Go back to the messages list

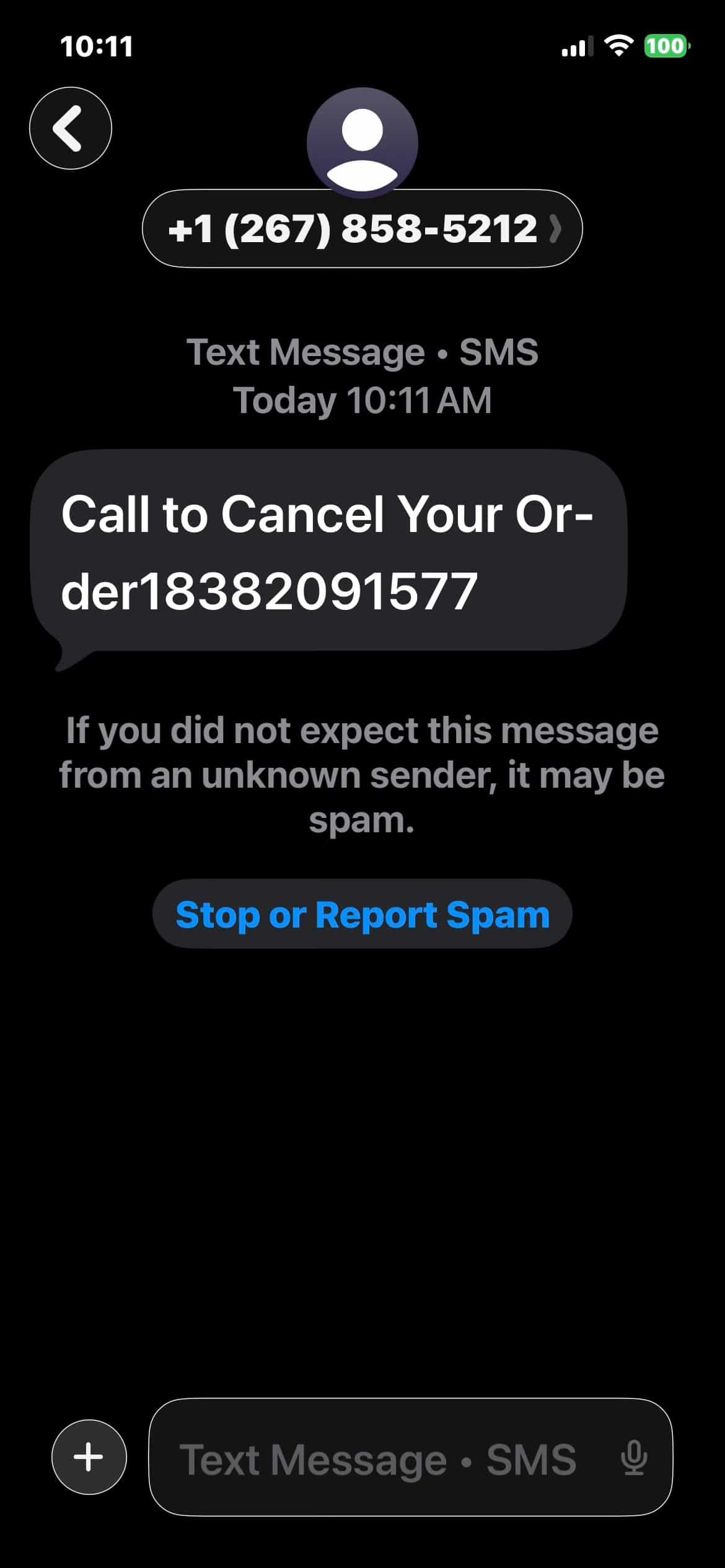(71, 128)
